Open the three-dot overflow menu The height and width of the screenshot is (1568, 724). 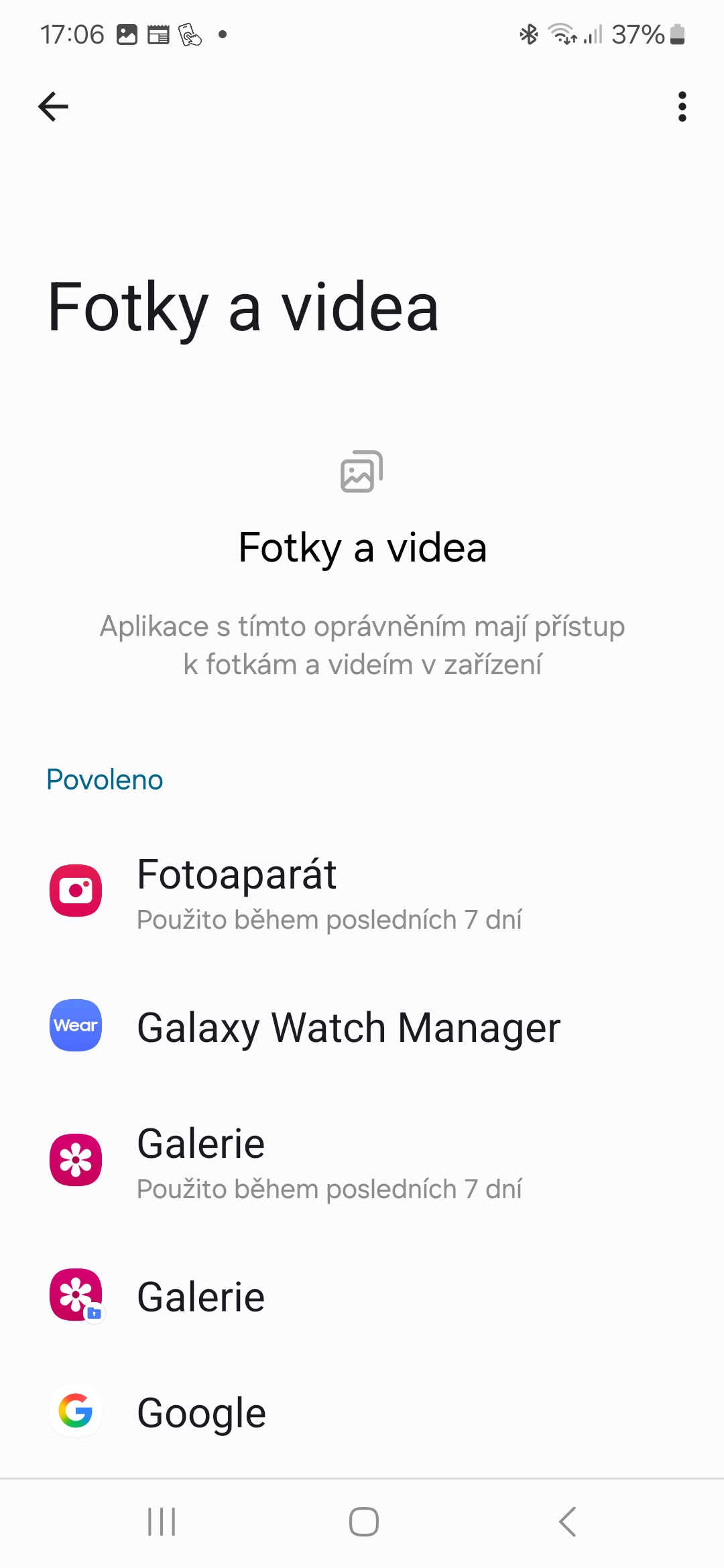pos(682,107)
